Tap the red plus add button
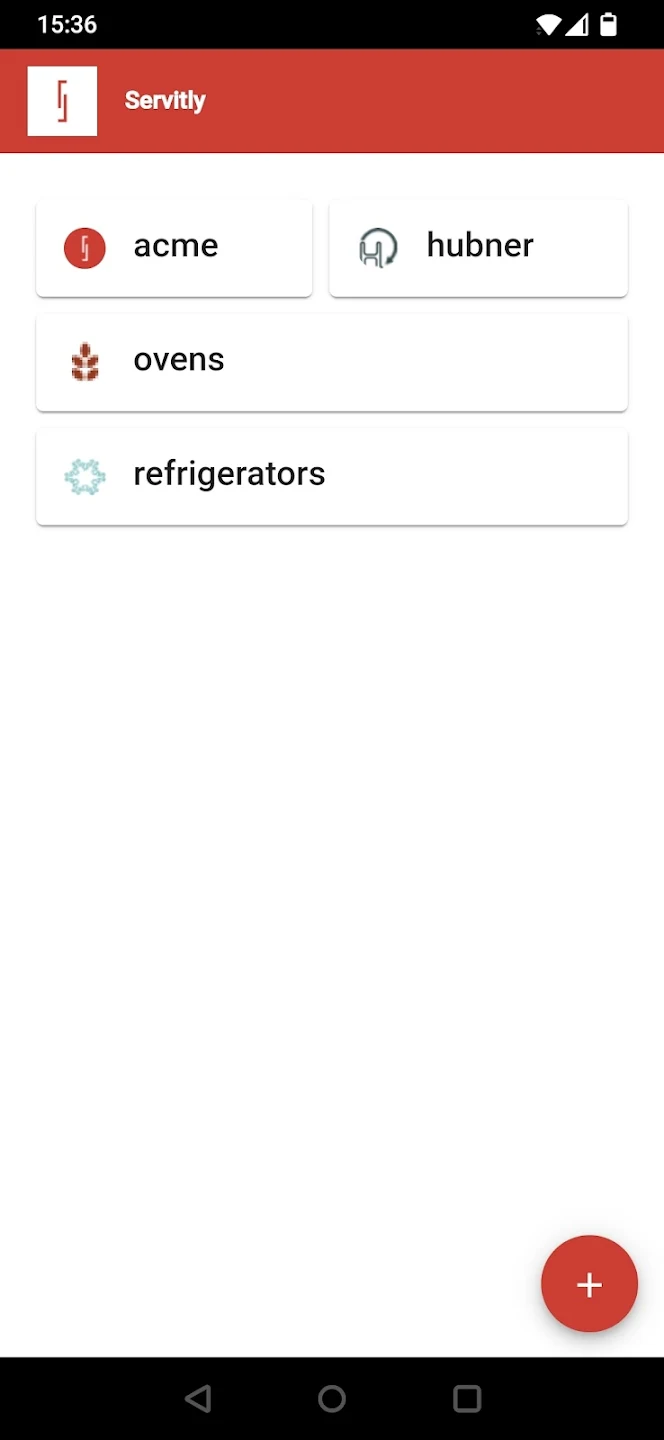This screenshot has width=664, height=1440. 589,1284
